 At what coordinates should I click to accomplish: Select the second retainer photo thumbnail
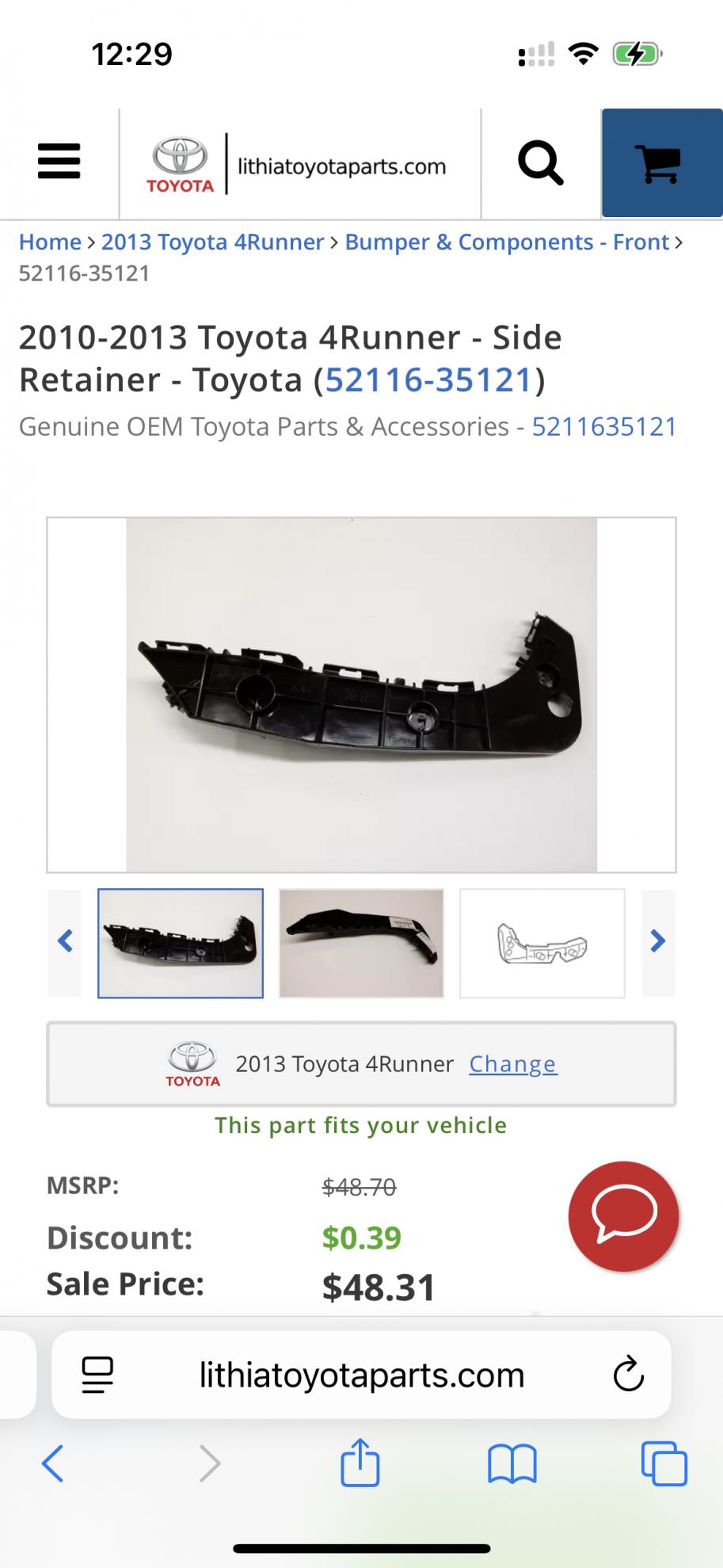coord(361,943)
